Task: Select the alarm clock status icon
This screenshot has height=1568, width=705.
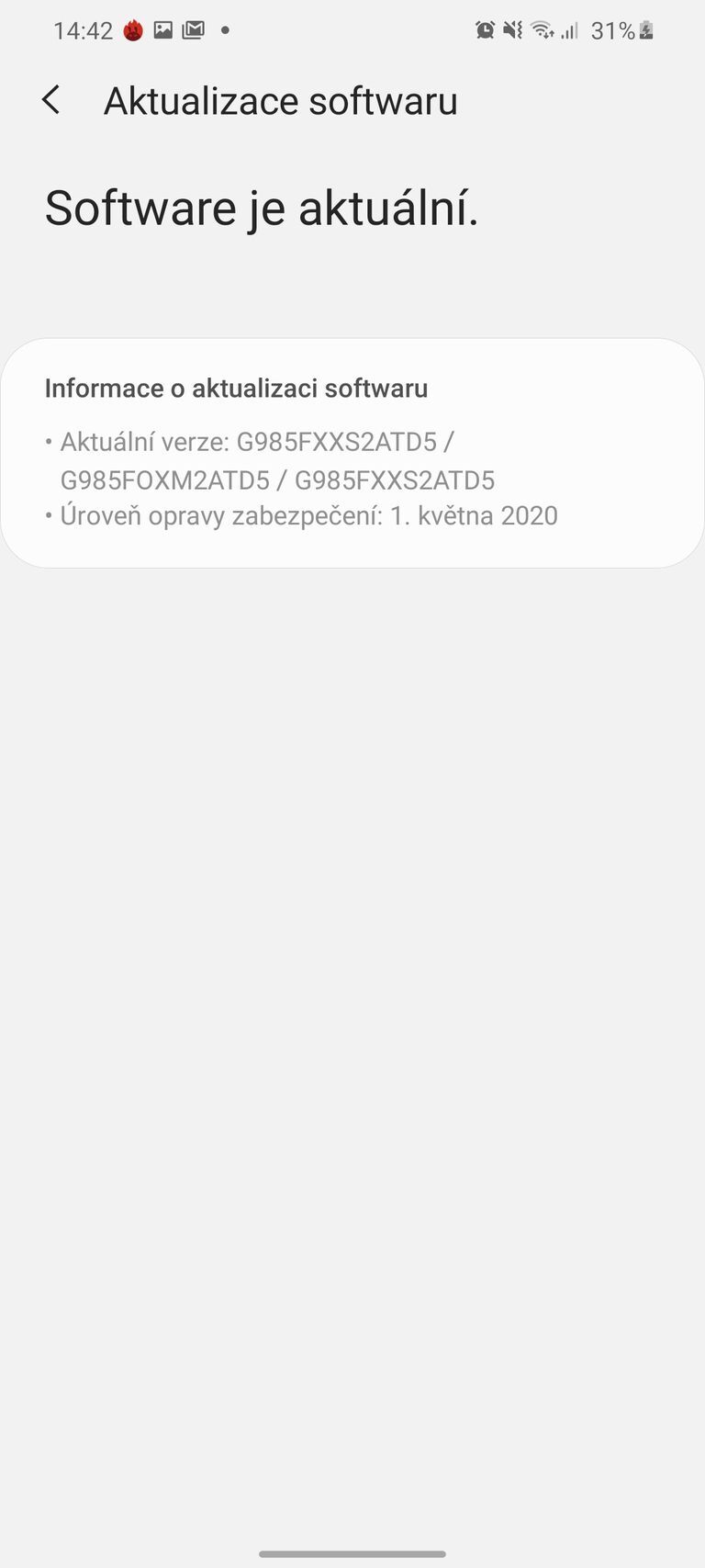Action: (x=486, y=29)
